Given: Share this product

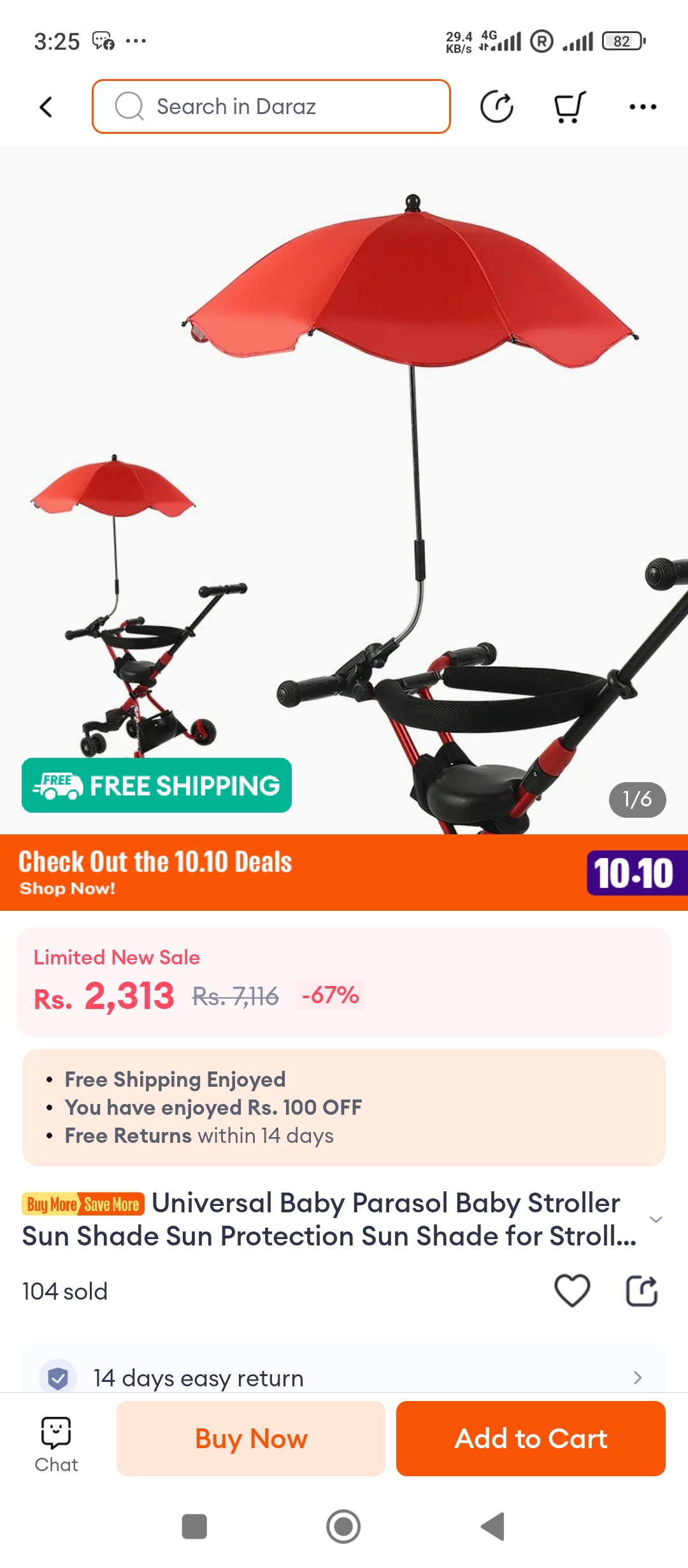Looking at the screenshot, I should [641, 1290].
